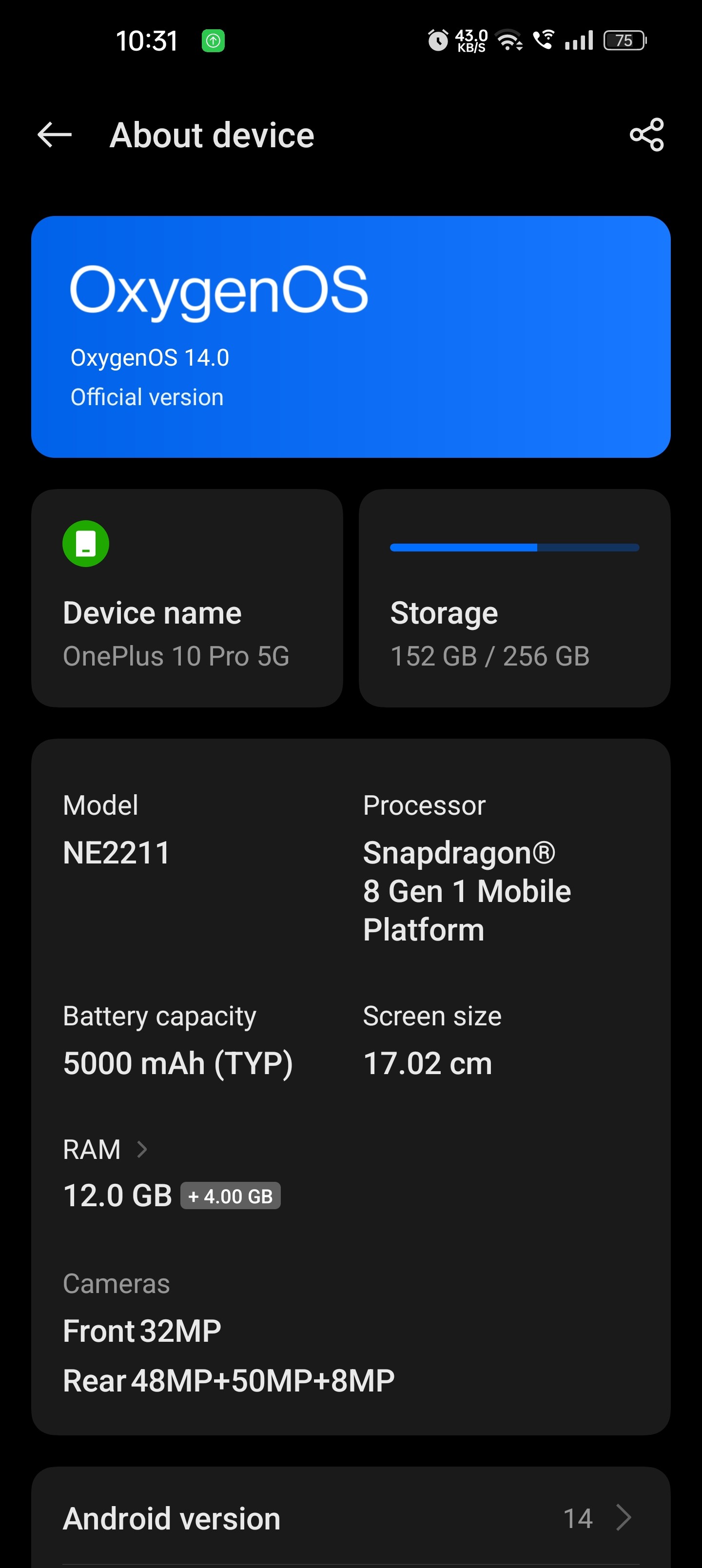This screenshot has width=702, height=1568.
Task: Open the Device name card
Action: coord(187,598)
